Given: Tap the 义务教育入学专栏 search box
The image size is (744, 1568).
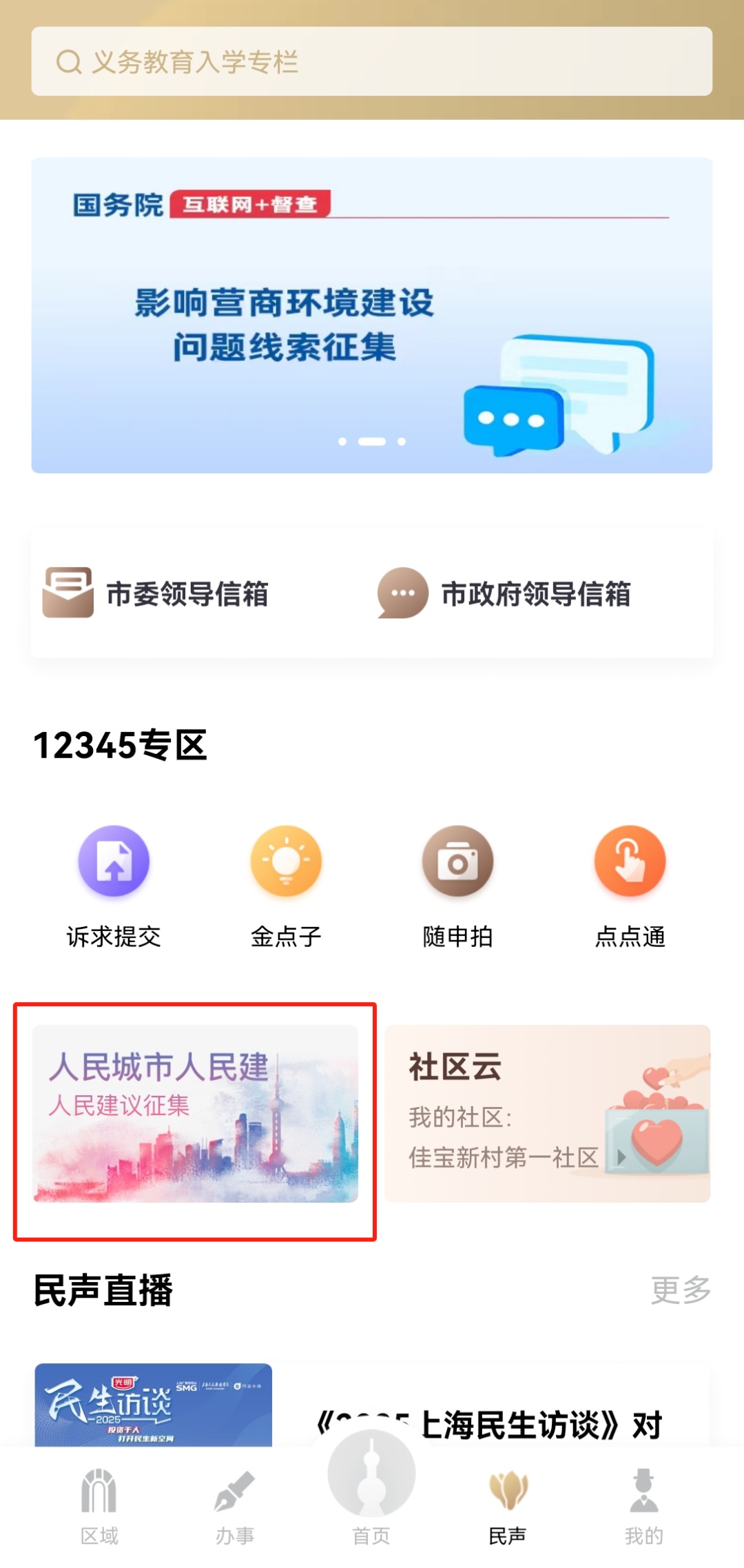Looking at the screenshot, I should pyautogui.click(x=372, y=61).
